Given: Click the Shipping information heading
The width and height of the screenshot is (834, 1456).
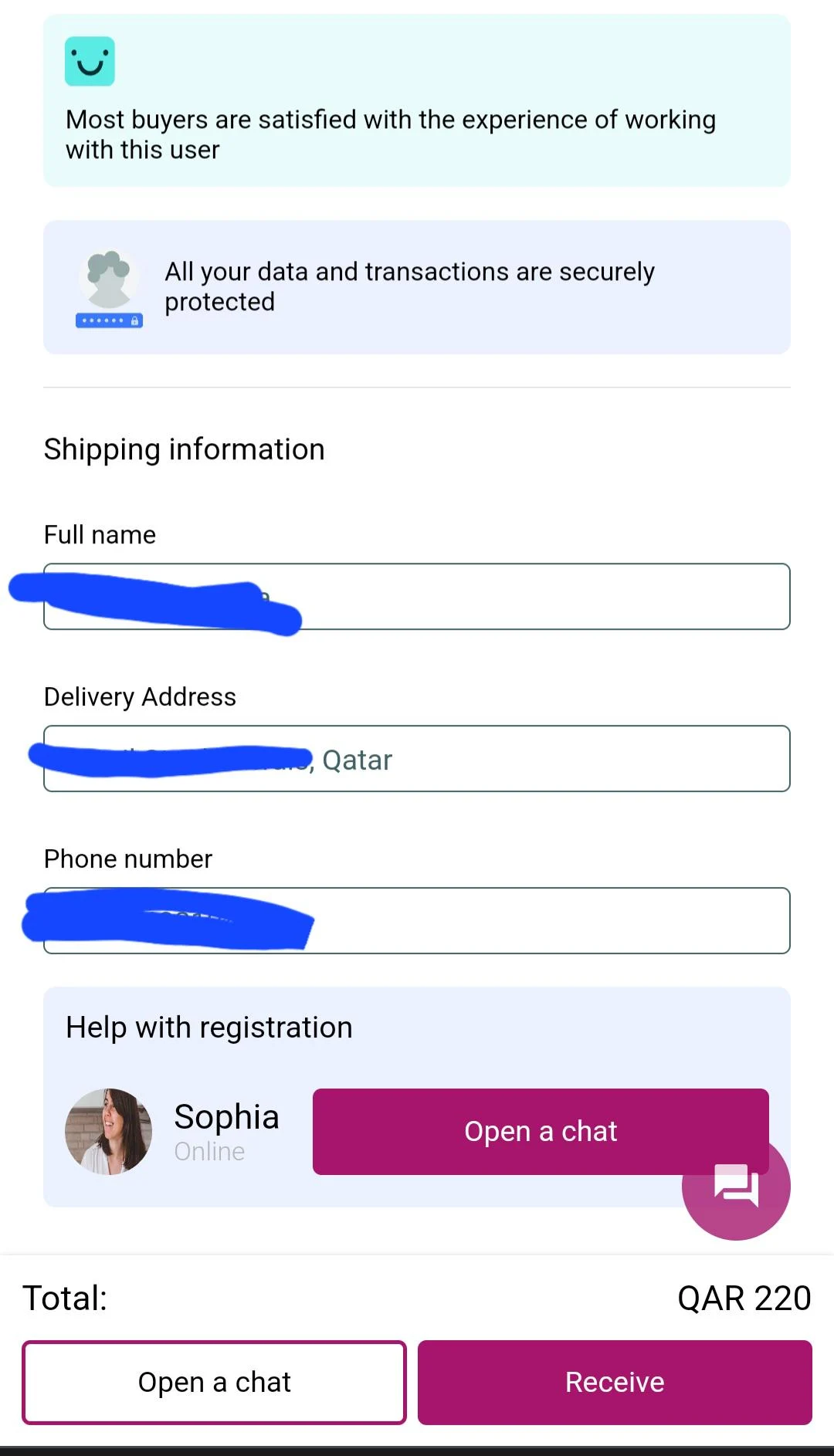Looking at the screenshot, I should (x=184, y=449).
